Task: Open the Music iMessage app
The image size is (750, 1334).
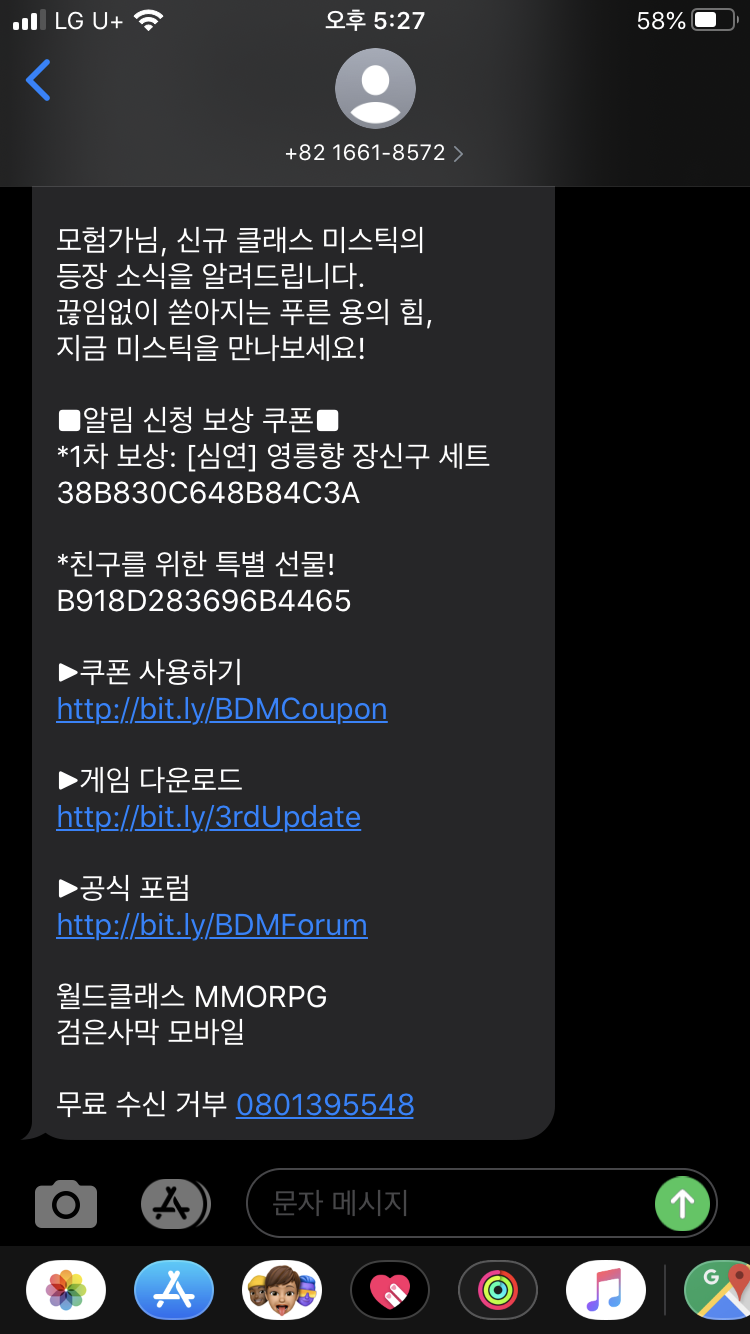Action: point(606,1290)
